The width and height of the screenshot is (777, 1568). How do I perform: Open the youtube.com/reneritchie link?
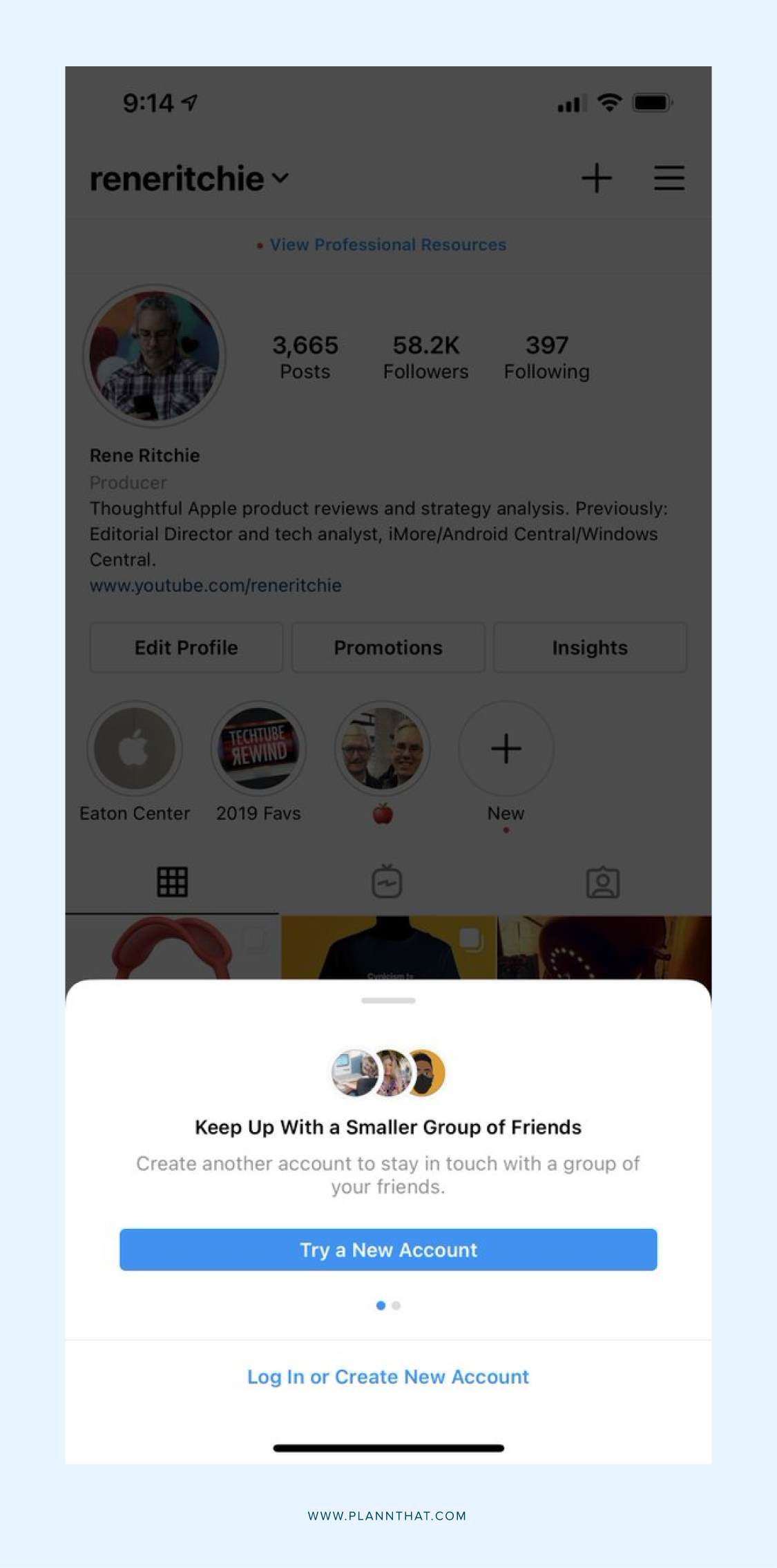click(215, 585)
